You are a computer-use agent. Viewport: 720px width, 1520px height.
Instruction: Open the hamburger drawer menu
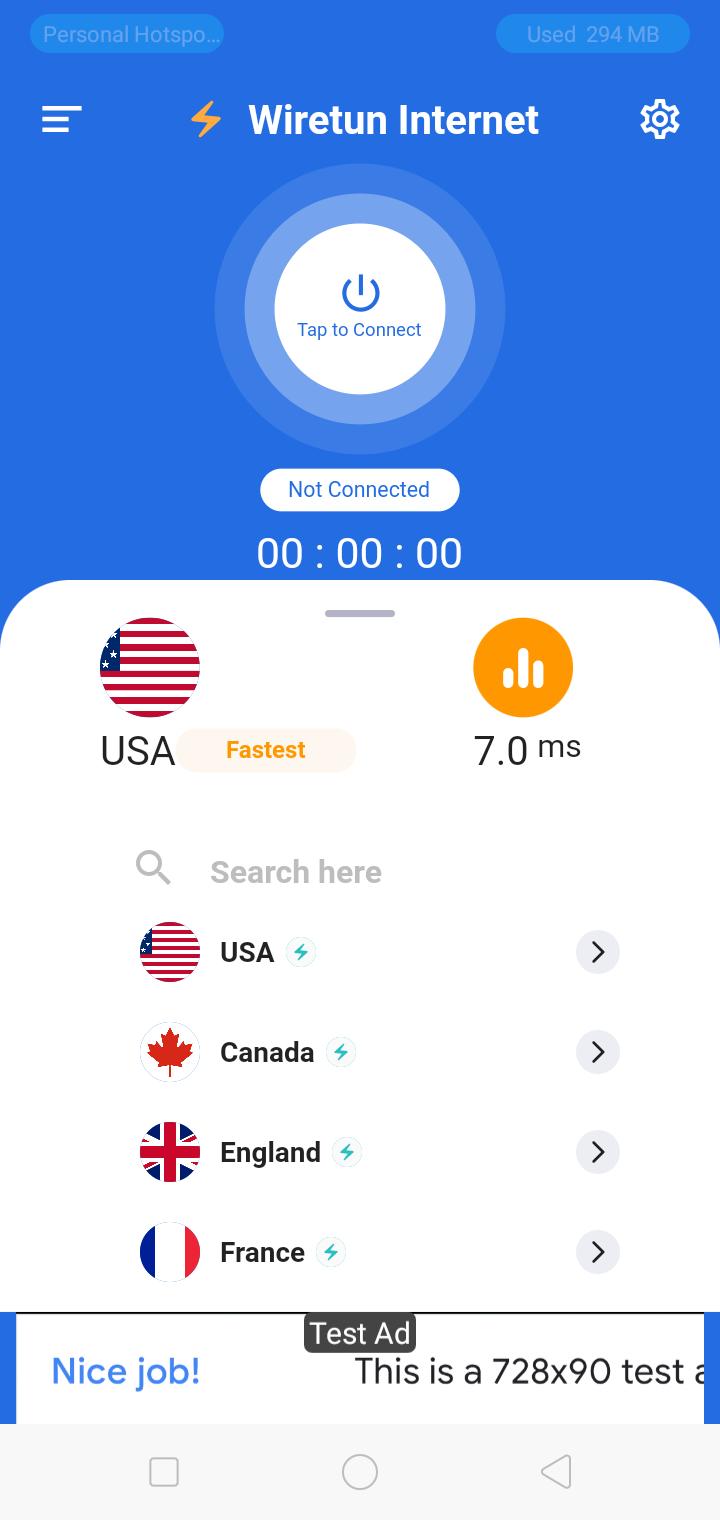(61, 120)
